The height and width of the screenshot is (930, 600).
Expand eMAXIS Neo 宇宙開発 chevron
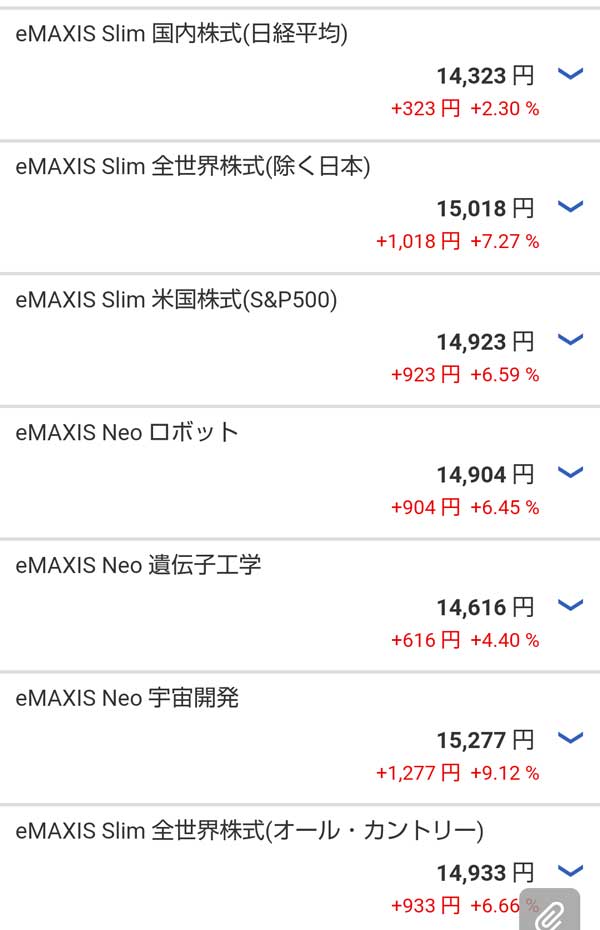569,738
